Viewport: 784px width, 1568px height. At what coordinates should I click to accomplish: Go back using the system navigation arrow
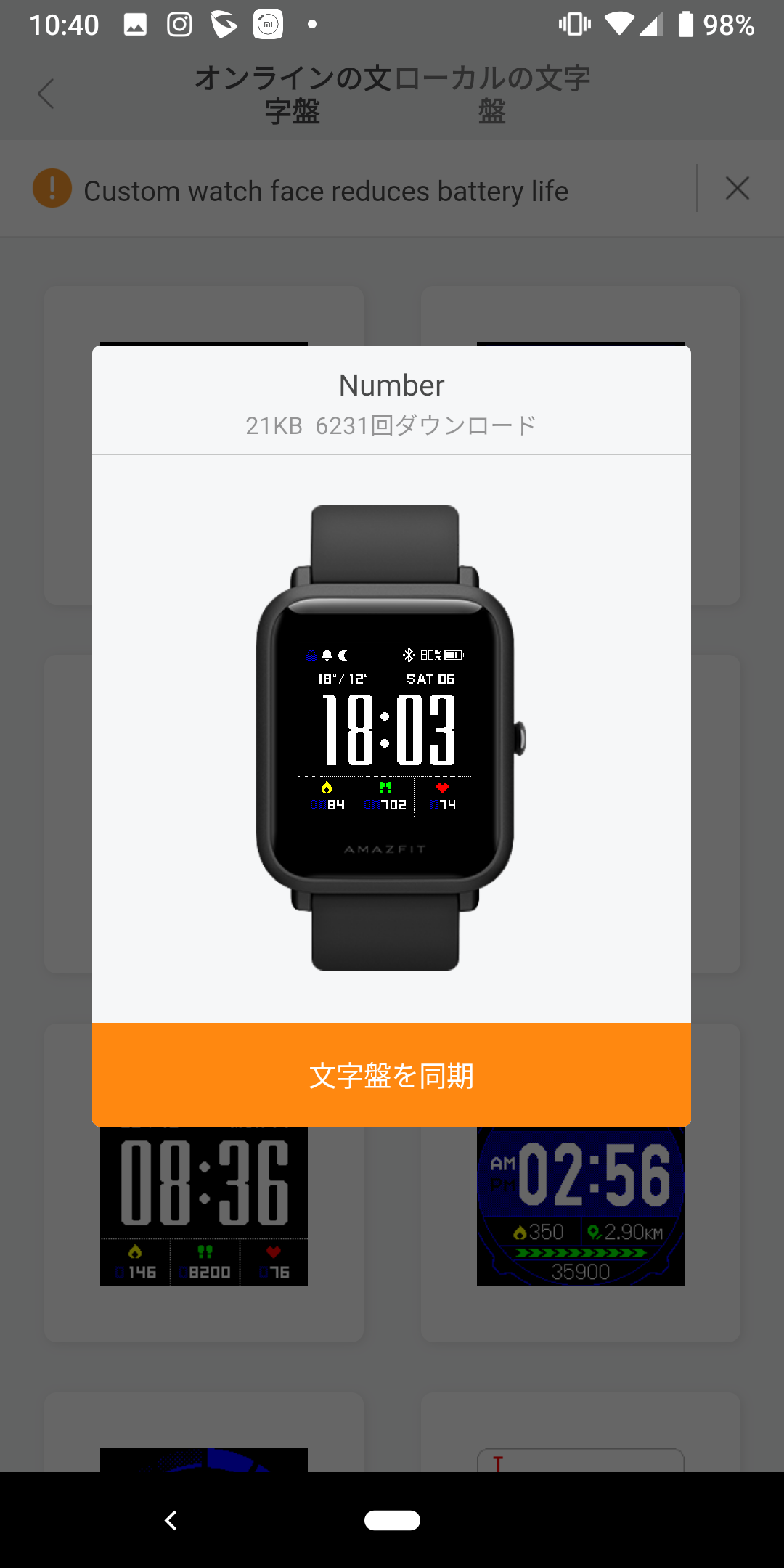(x=171, y=1520)
